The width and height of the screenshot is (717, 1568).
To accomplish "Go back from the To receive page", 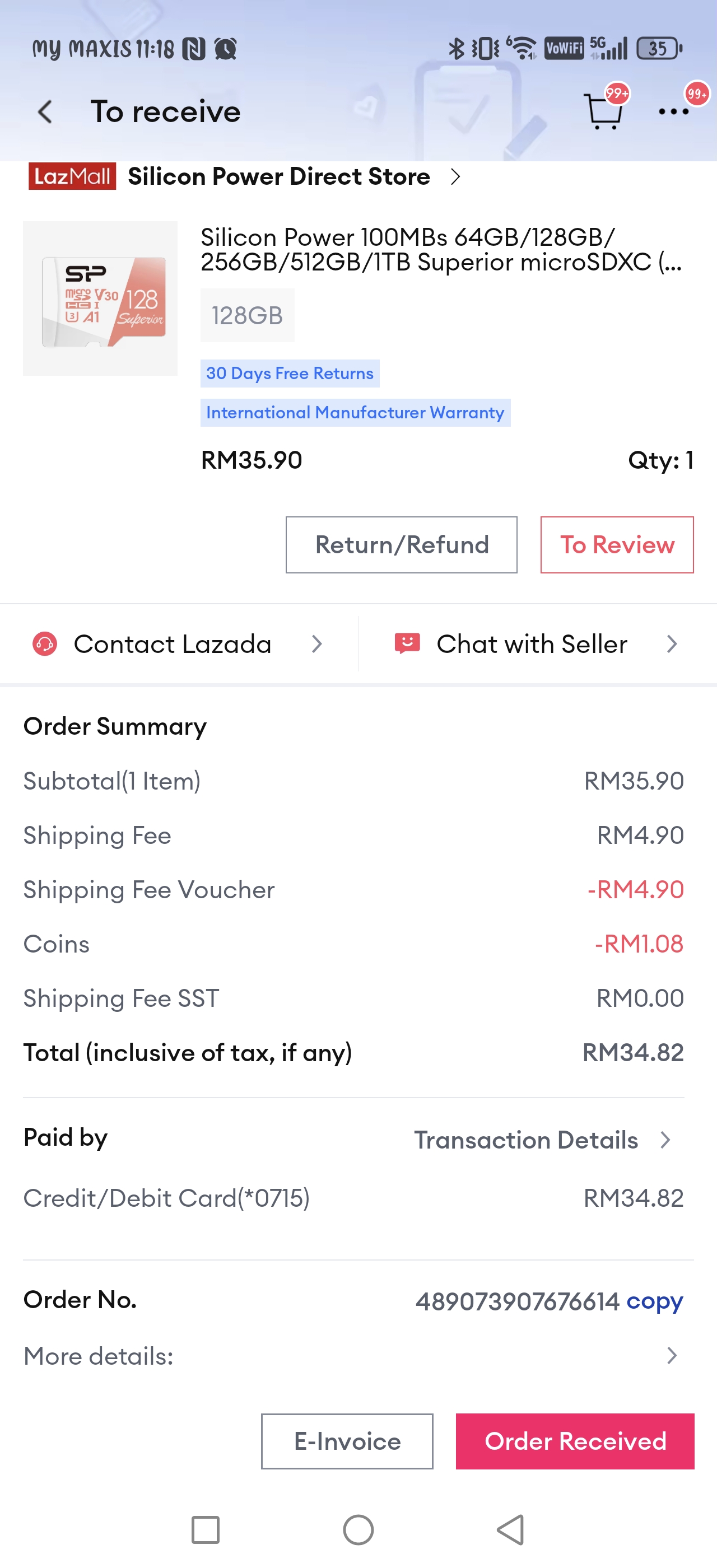I will pos(45,112).
